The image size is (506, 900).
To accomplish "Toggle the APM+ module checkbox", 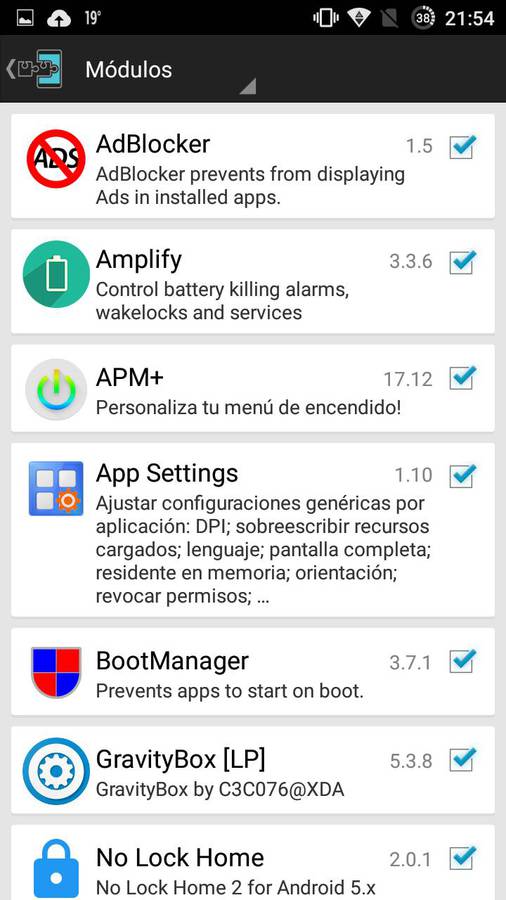I will tap(461, 378).
